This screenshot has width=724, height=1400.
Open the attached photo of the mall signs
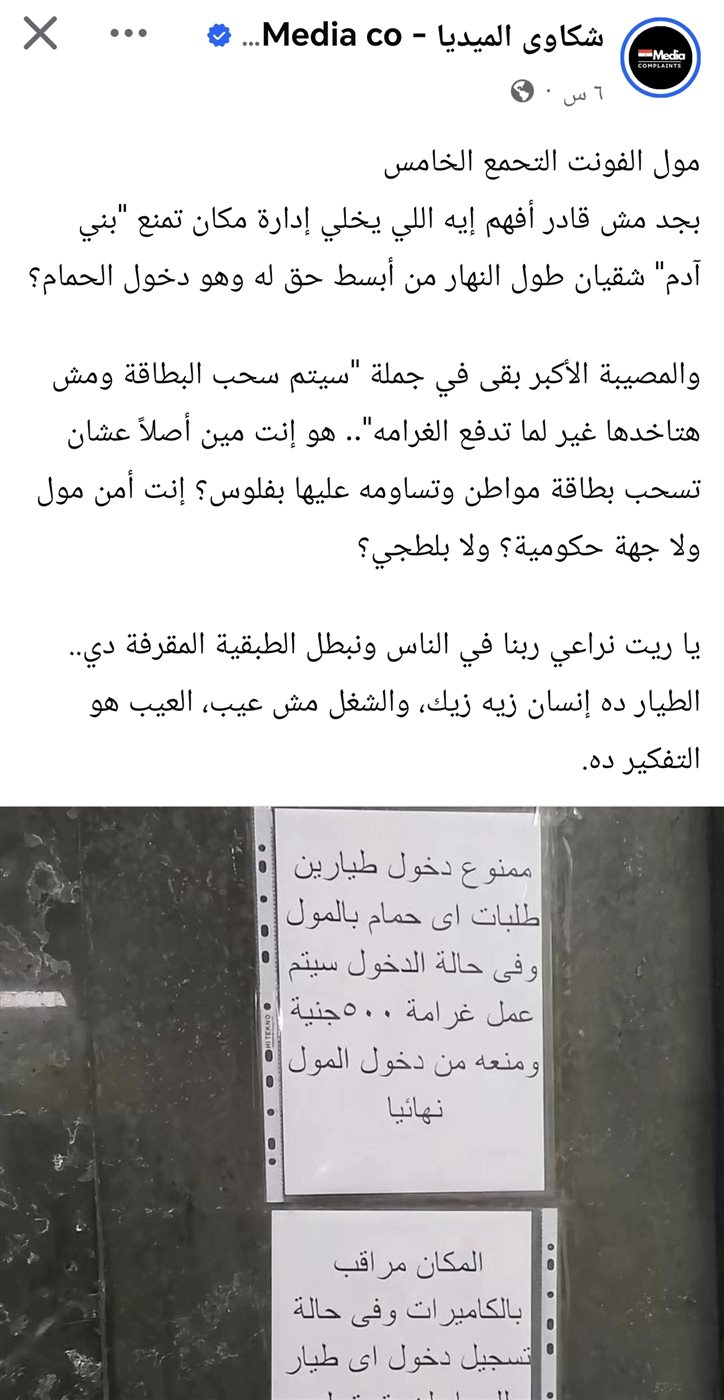point(362,1100)
